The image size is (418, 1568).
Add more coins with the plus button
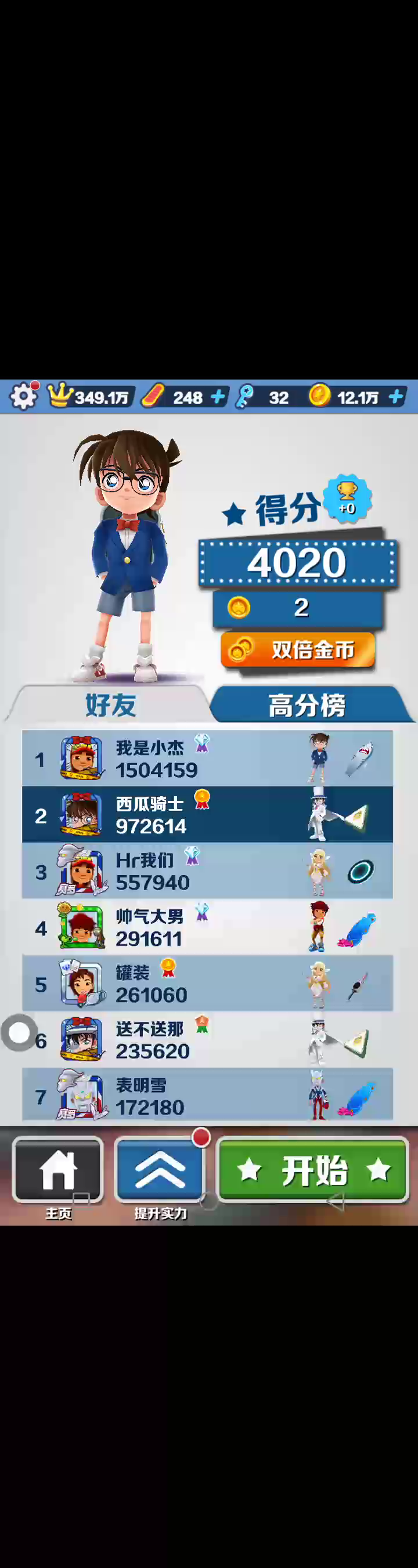pyautogui.click(x=396, y=398)
